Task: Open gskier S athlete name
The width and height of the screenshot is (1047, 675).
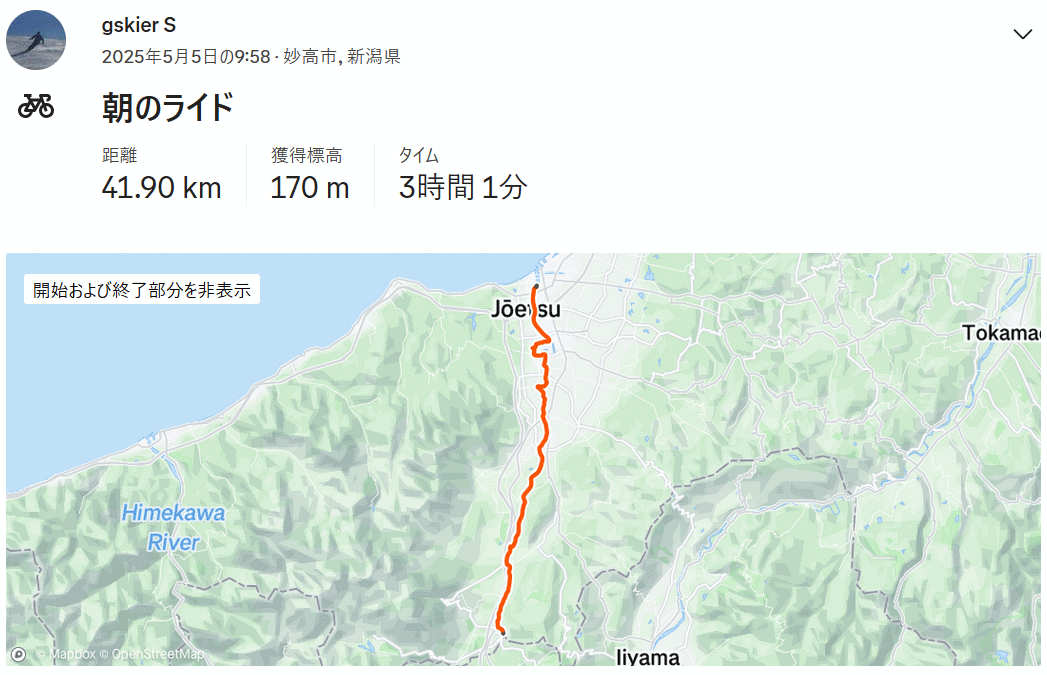Action: click(139, 25)
